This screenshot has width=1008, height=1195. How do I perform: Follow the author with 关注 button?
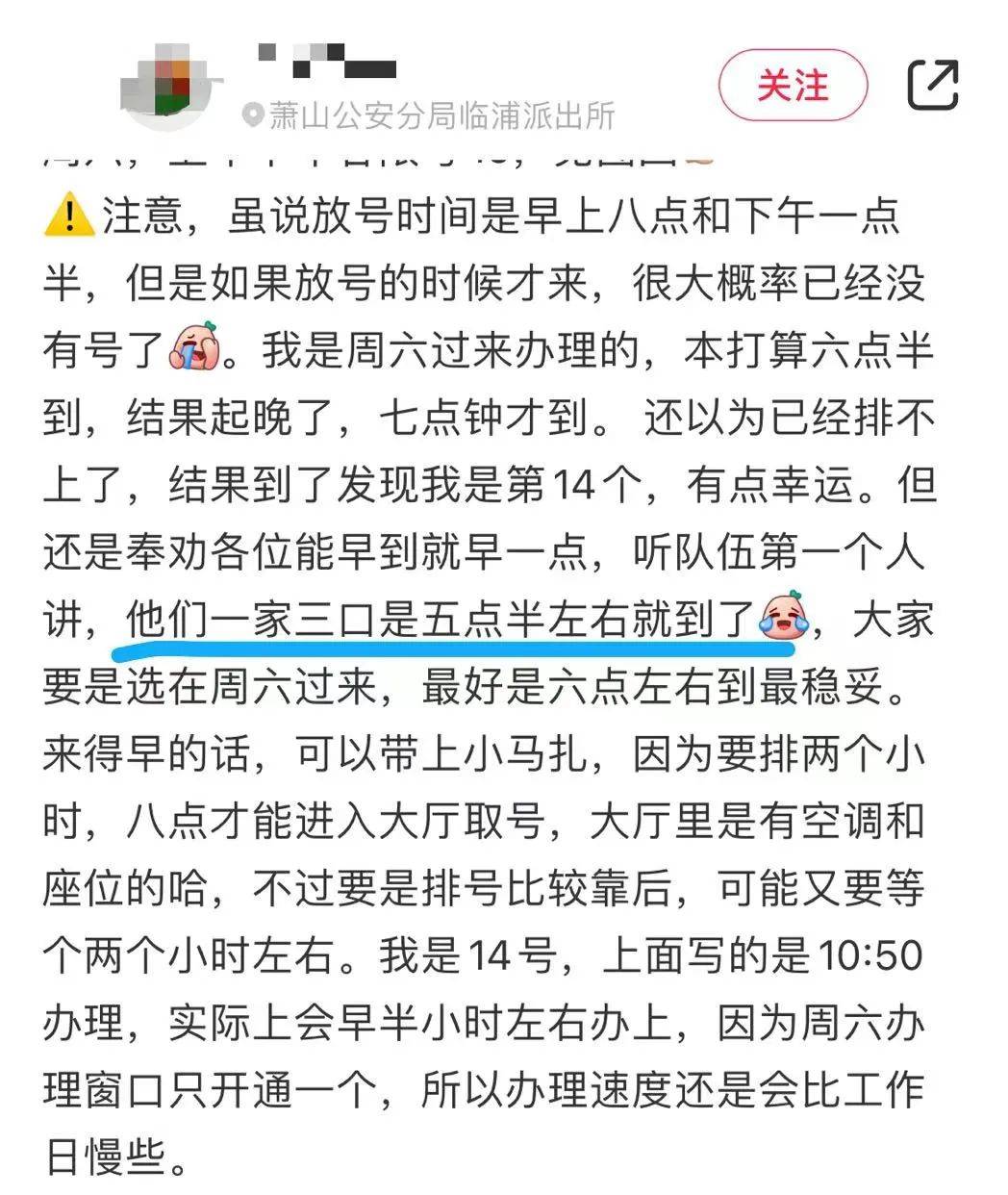(x=793, y=86)
